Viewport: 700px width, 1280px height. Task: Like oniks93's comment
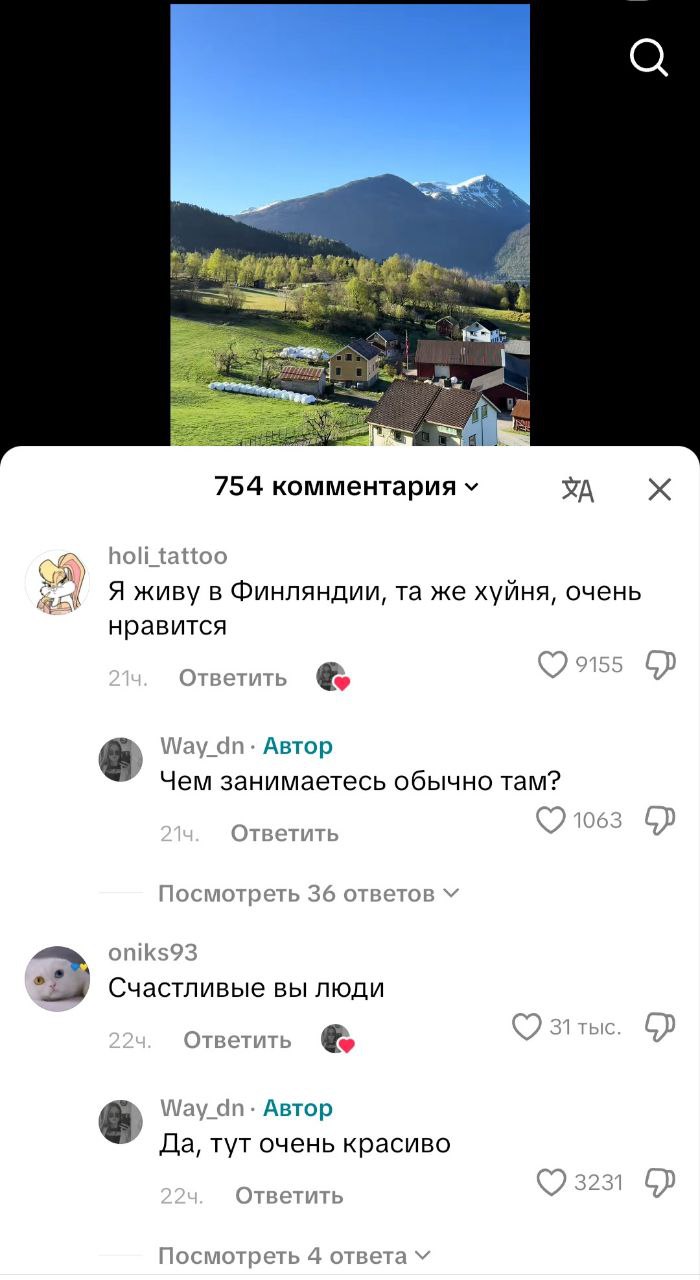tap(527, 1026)
